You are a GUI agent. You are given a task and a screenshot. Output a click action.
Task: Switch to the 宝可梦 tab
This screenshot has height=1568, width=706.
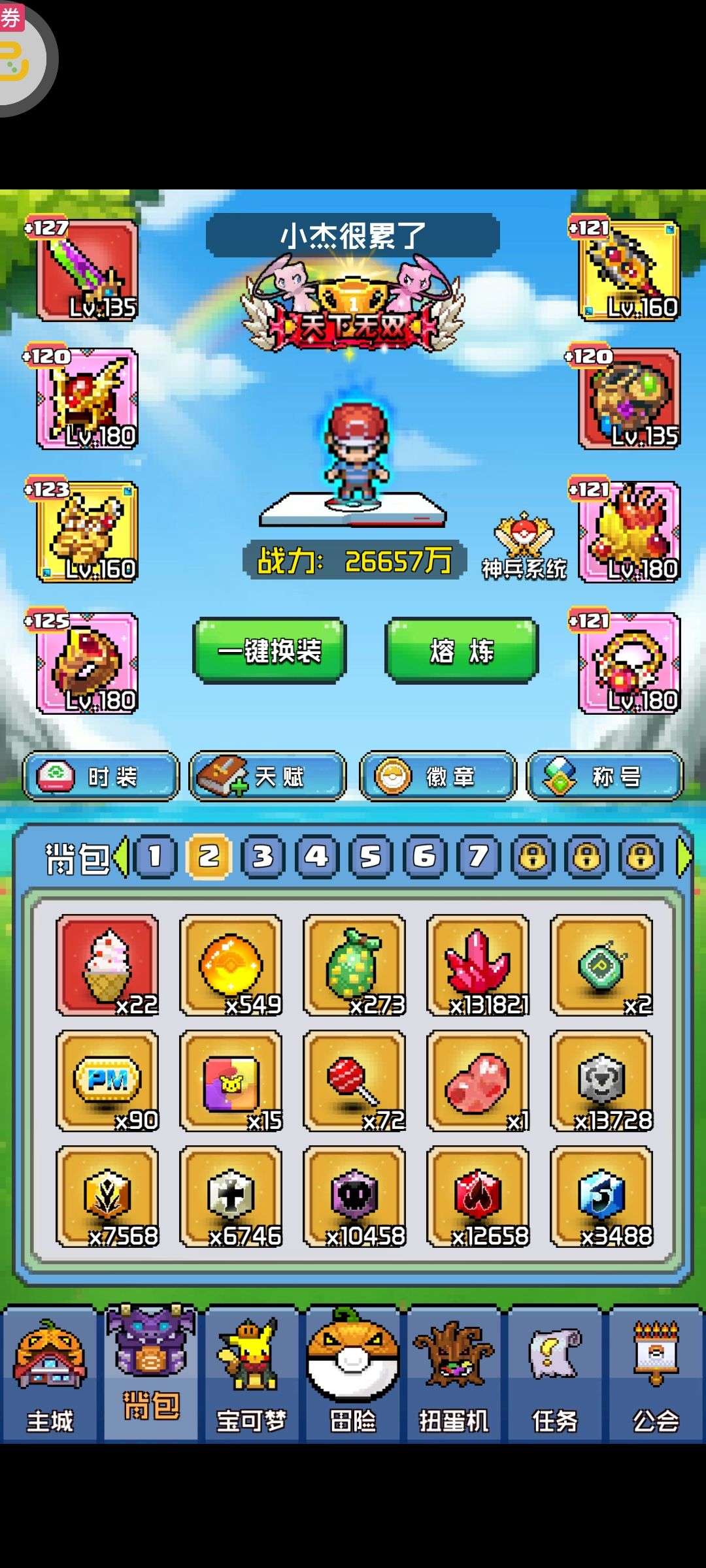(x=252, y=1374)
